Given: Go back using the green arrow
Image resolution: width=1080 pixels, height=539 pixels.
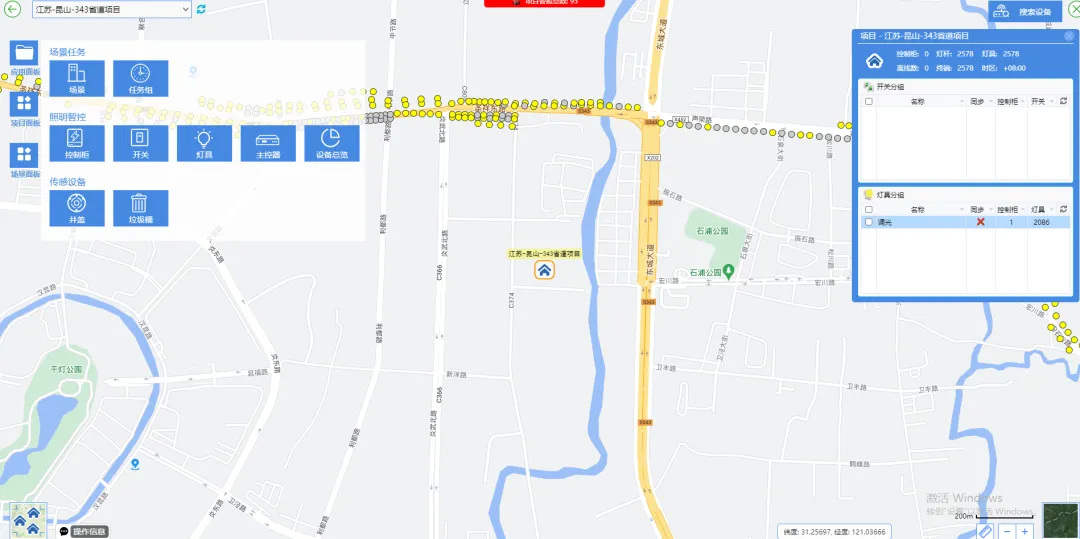Looking at the screenshot, I should tap(13, 9).
